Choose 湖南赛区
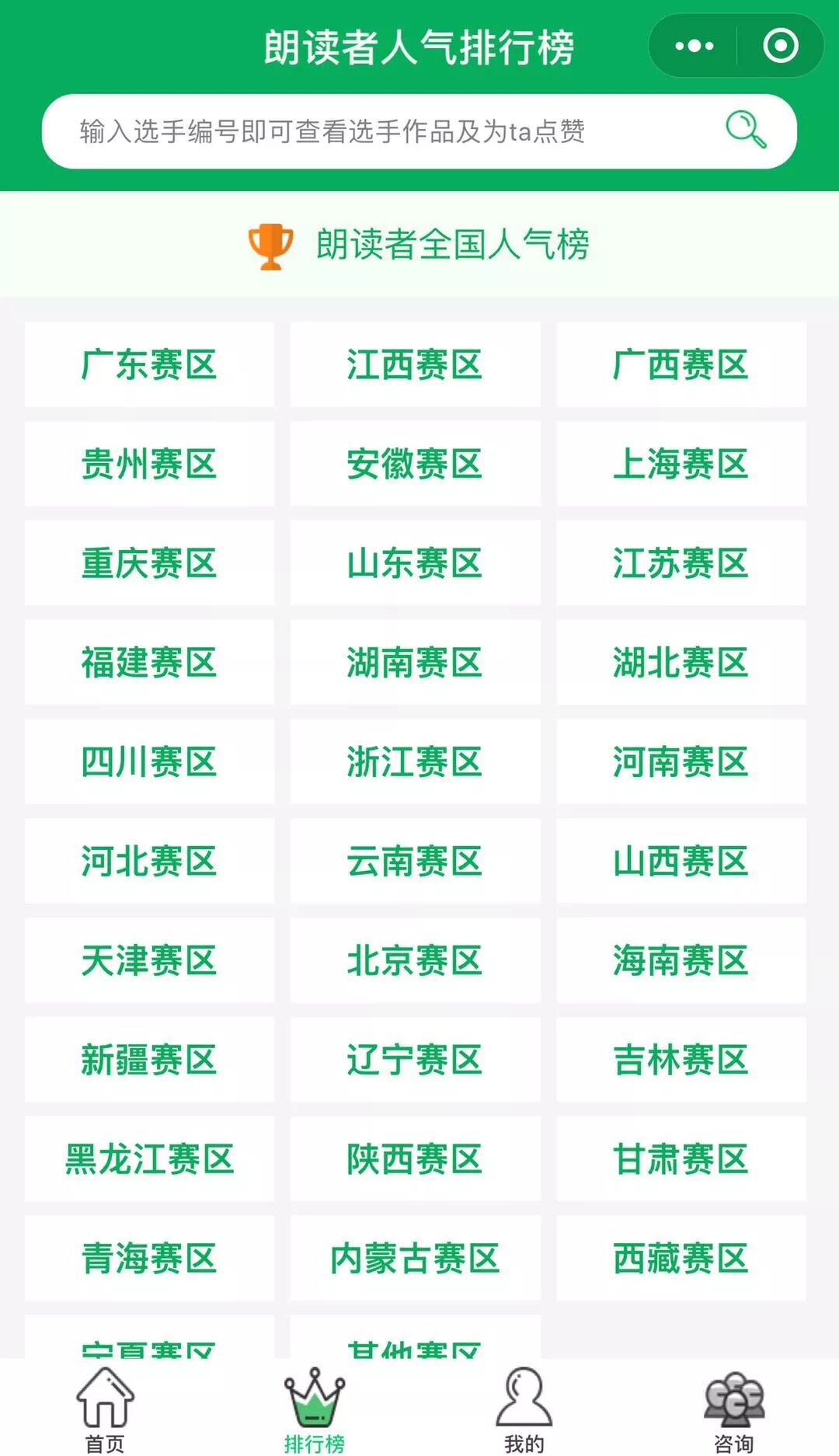 (x=415, y=663)
